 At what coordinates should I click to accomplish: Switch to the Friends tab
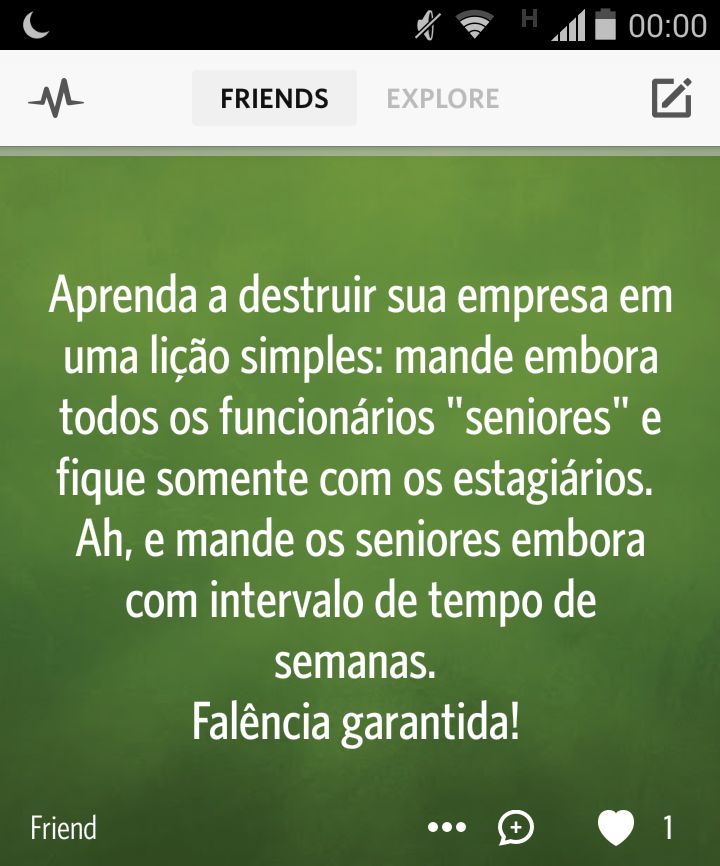coord(274,99)
